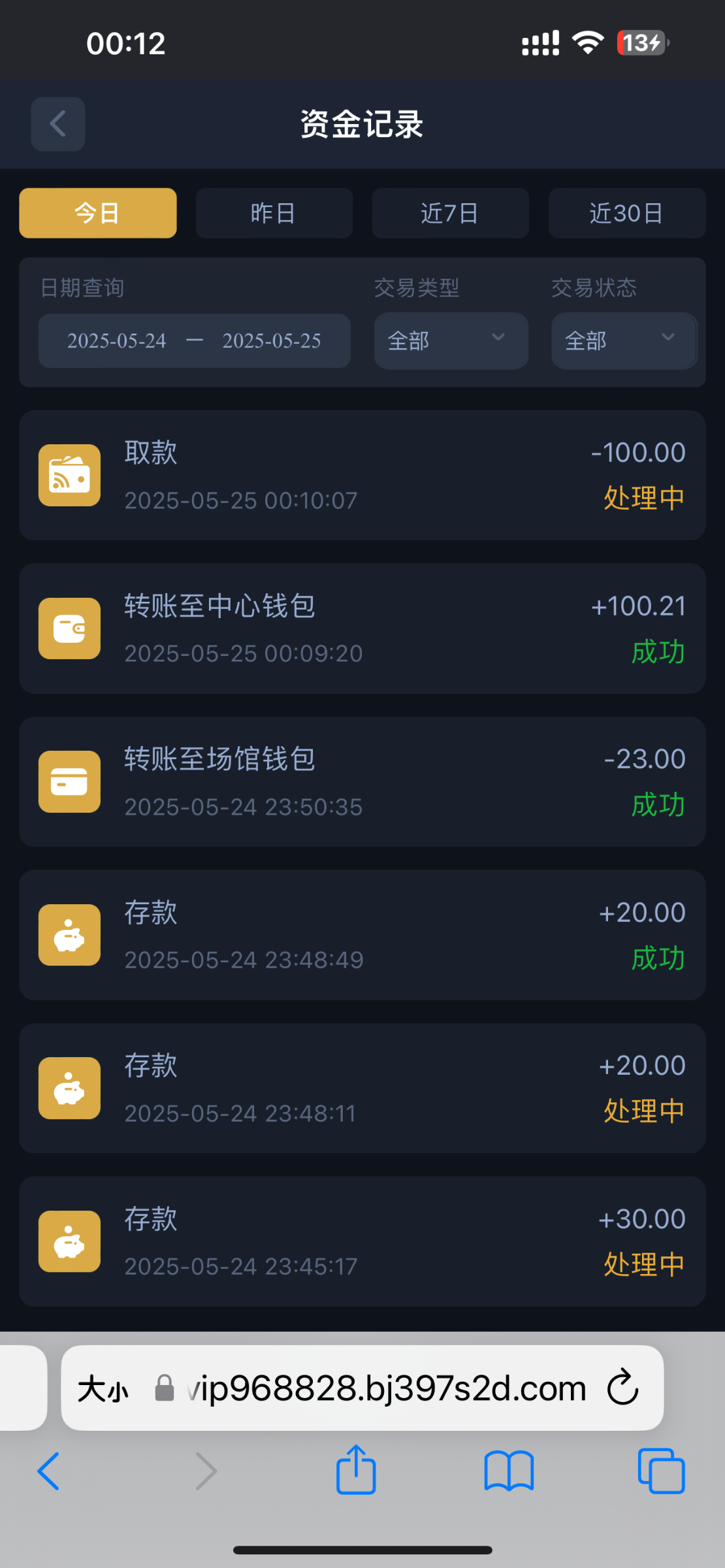
Task: Expand the 交易类型 dropdown
Action: click(x=451, y=341)
